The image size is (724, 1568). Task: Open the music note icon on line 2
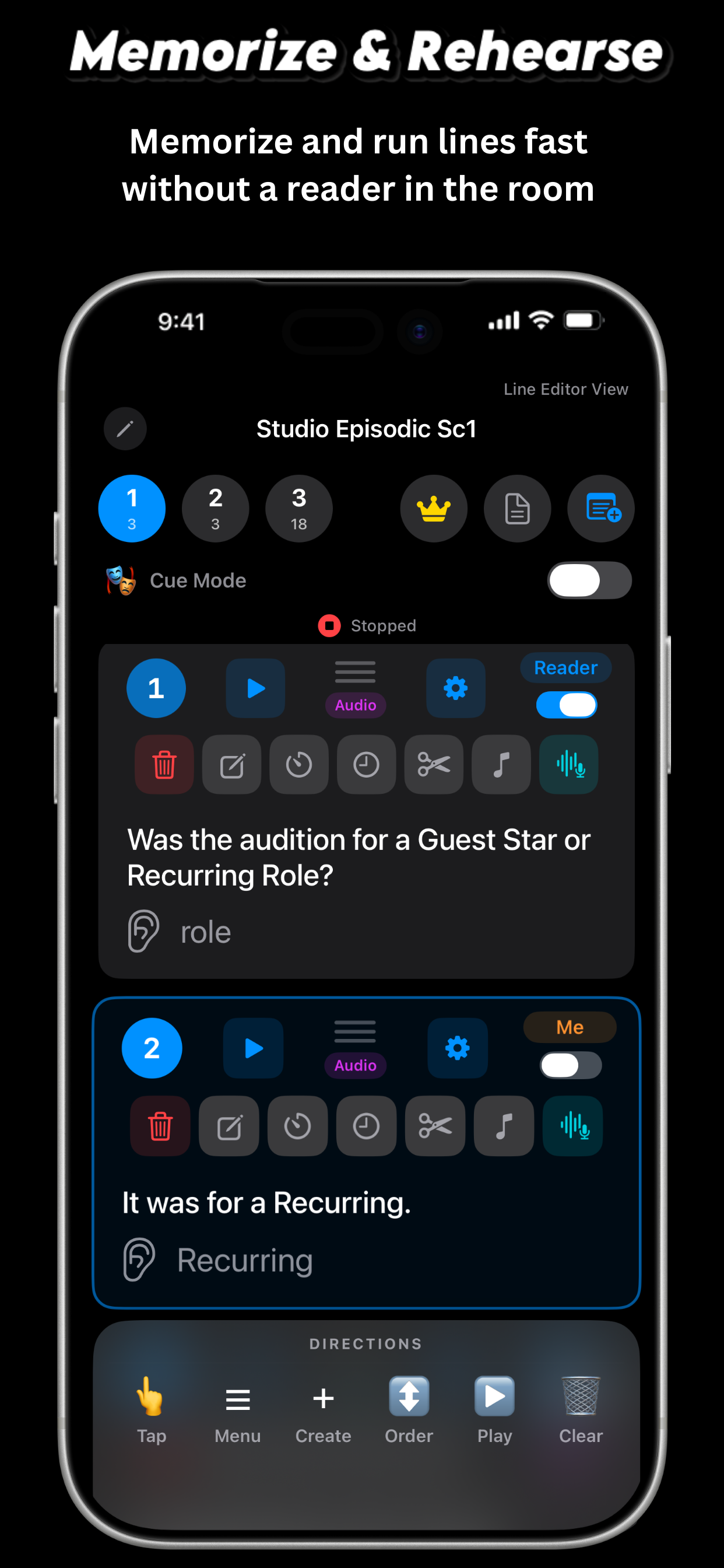pyautogui.click(x=503, y=1125)
